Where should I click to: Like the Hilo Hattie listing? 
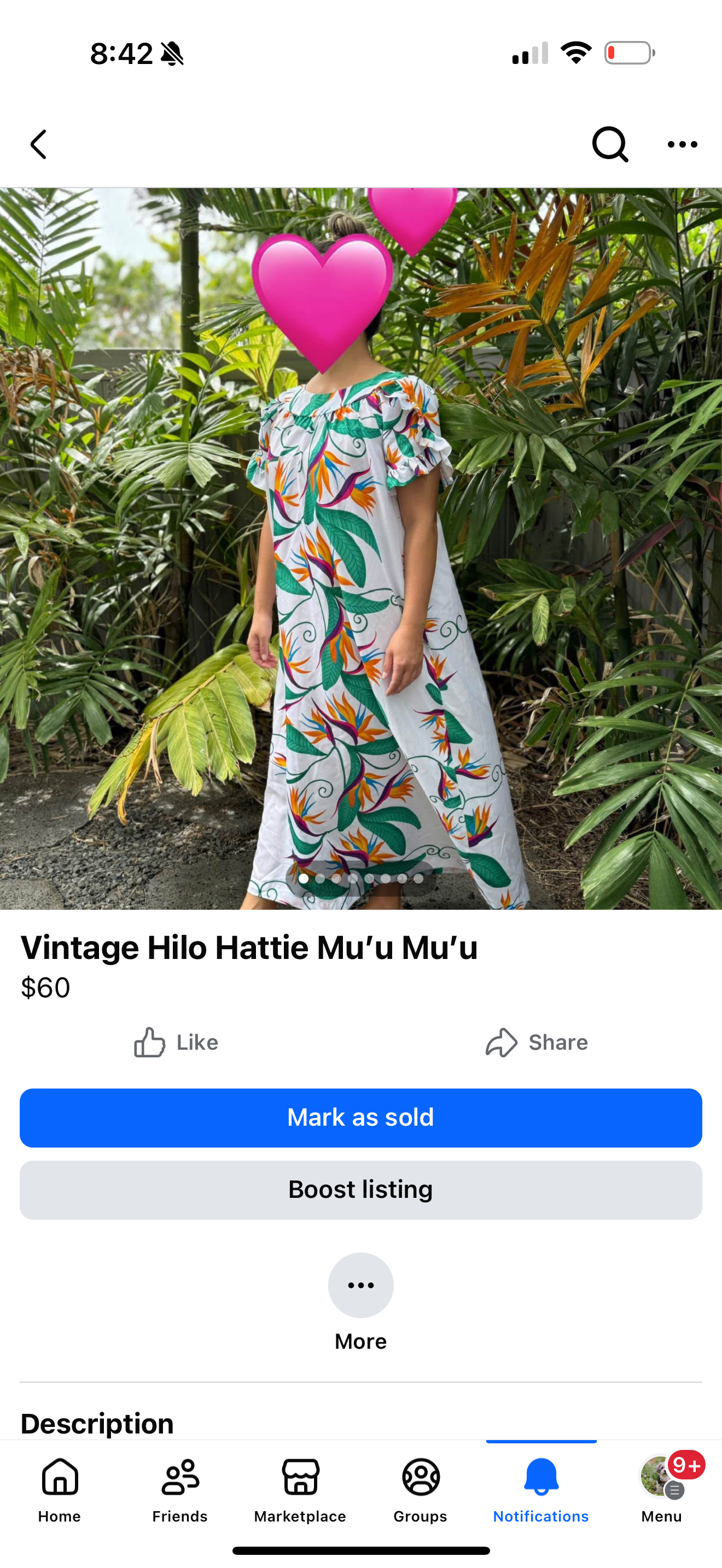(x=176, y=1042)
